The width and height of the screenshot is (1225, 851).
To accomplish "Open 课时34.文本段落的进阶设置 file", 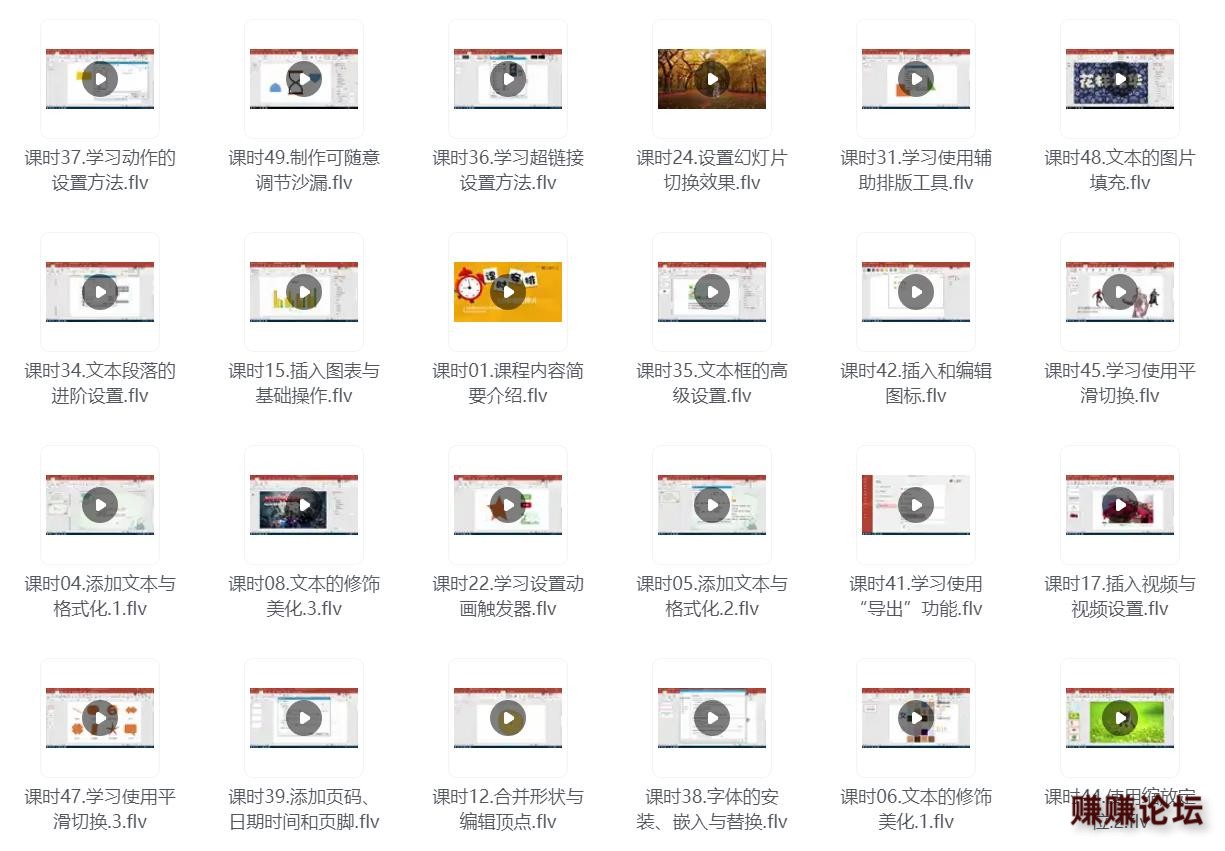I will point(100,292).
